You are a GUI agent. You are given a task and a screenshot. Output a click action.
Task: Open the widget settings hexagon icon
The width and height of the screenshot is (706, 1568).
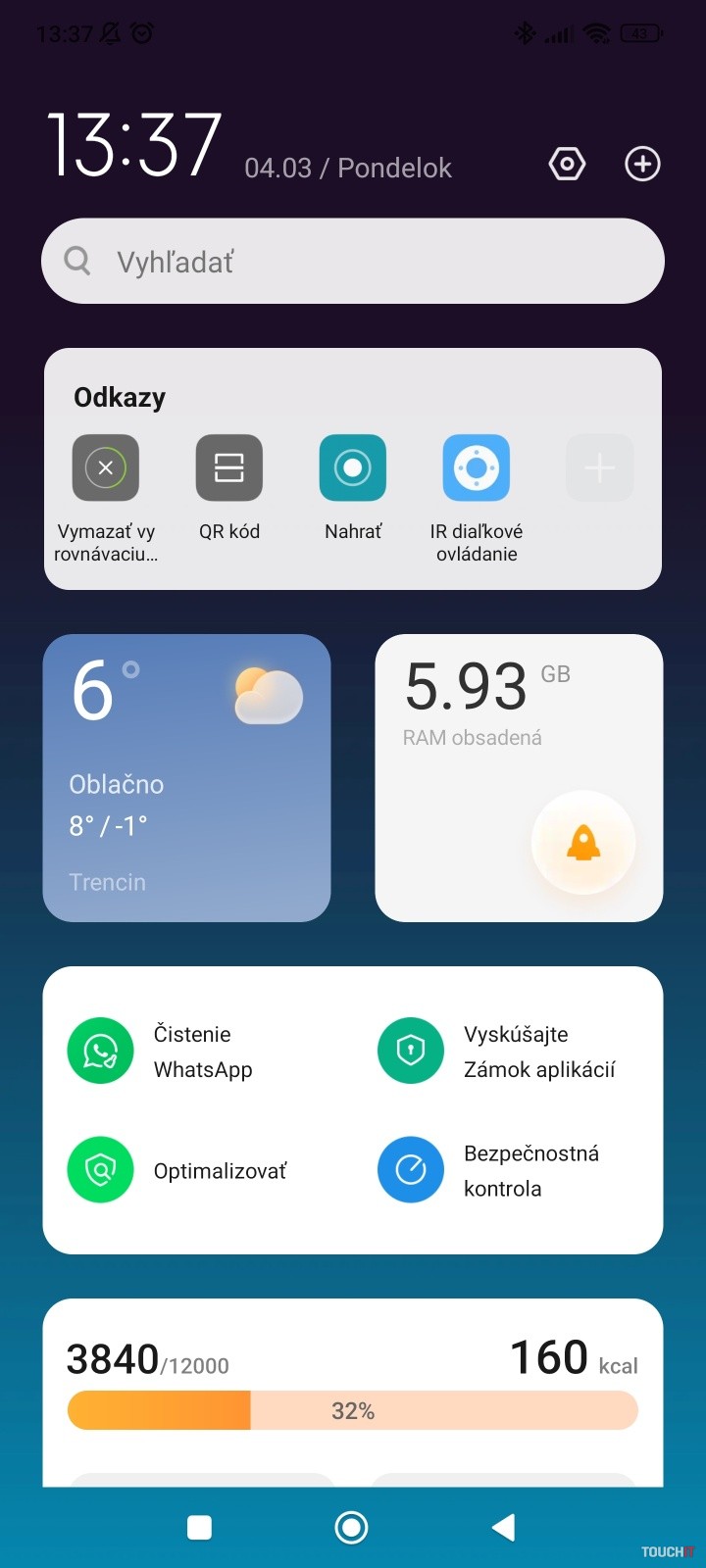tap(567, 164)
